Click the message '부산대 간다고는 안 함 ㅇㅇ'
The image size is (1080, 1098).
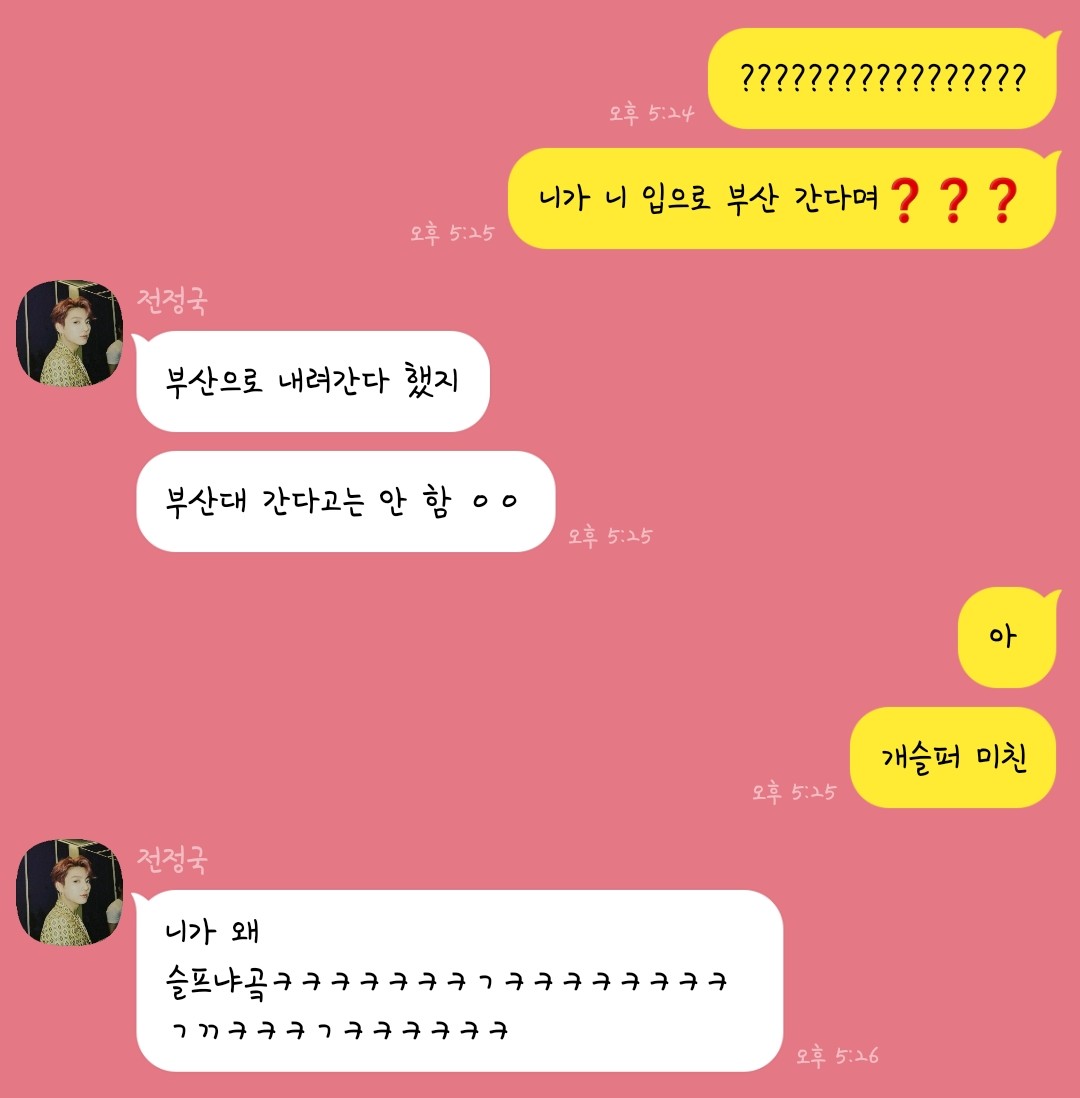click(345, 500)
